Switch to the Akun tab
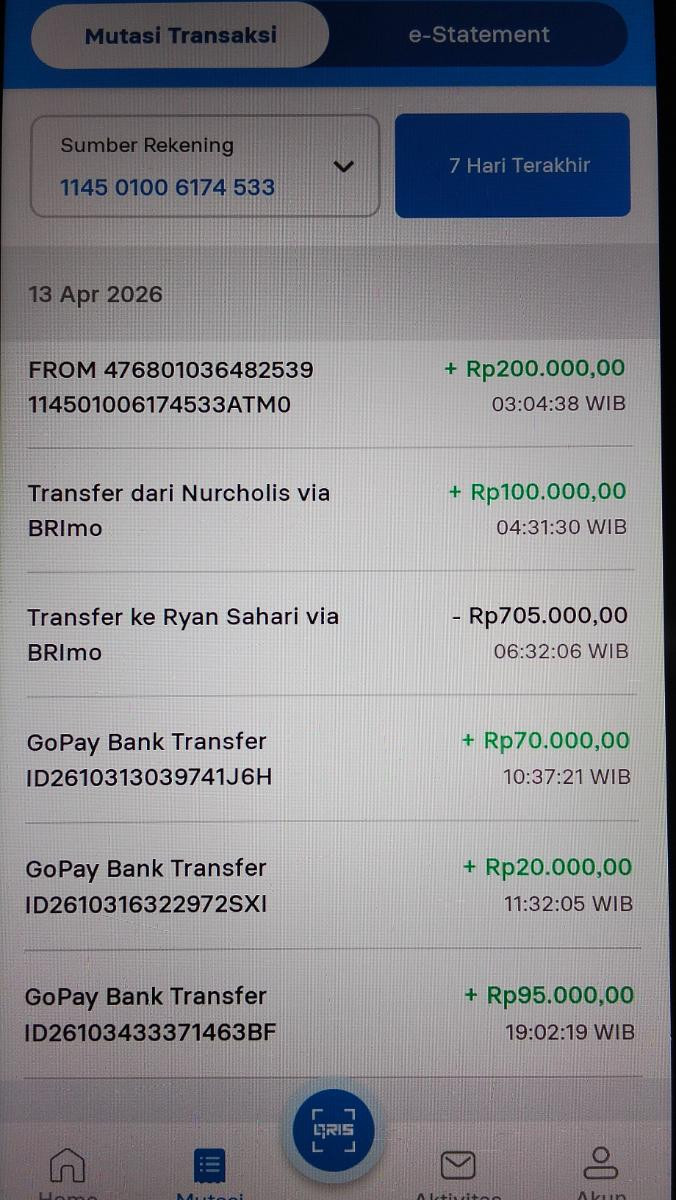 [x=600, y=1168]
